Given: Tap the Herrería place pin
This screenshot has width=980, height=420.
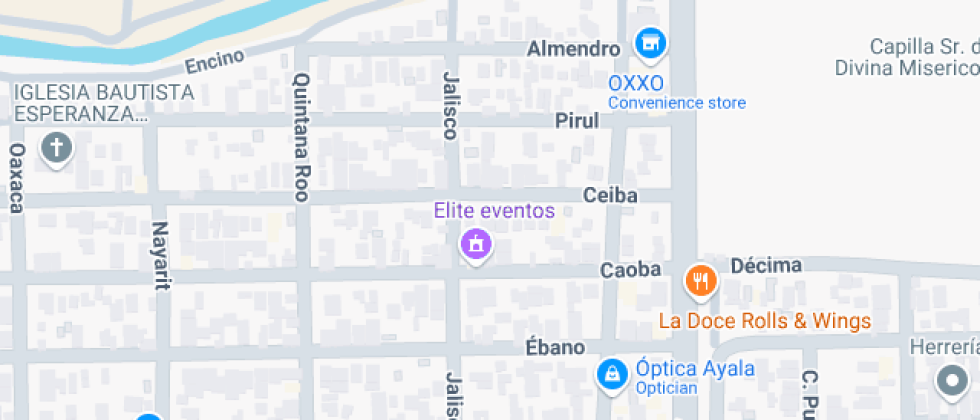Looking at the screenshot, I should pos(949,380).
